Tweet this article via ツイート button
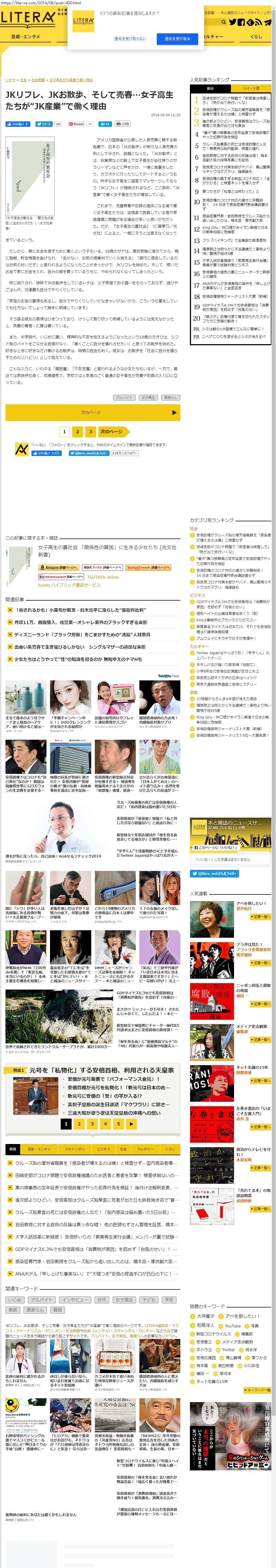Image resolution: width=276 pixels, height=1568 pixels. [44, 124]
